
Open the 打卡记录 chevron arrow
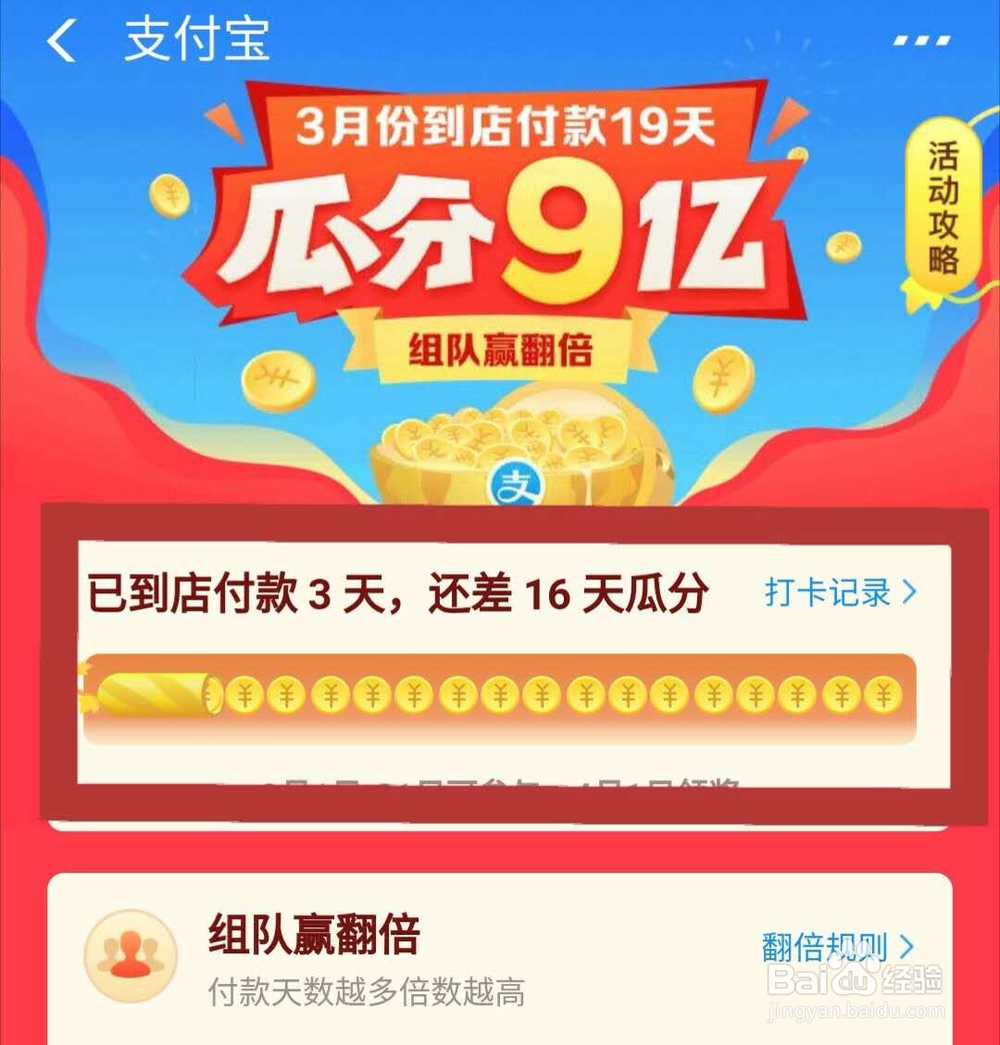click(911, 593)
